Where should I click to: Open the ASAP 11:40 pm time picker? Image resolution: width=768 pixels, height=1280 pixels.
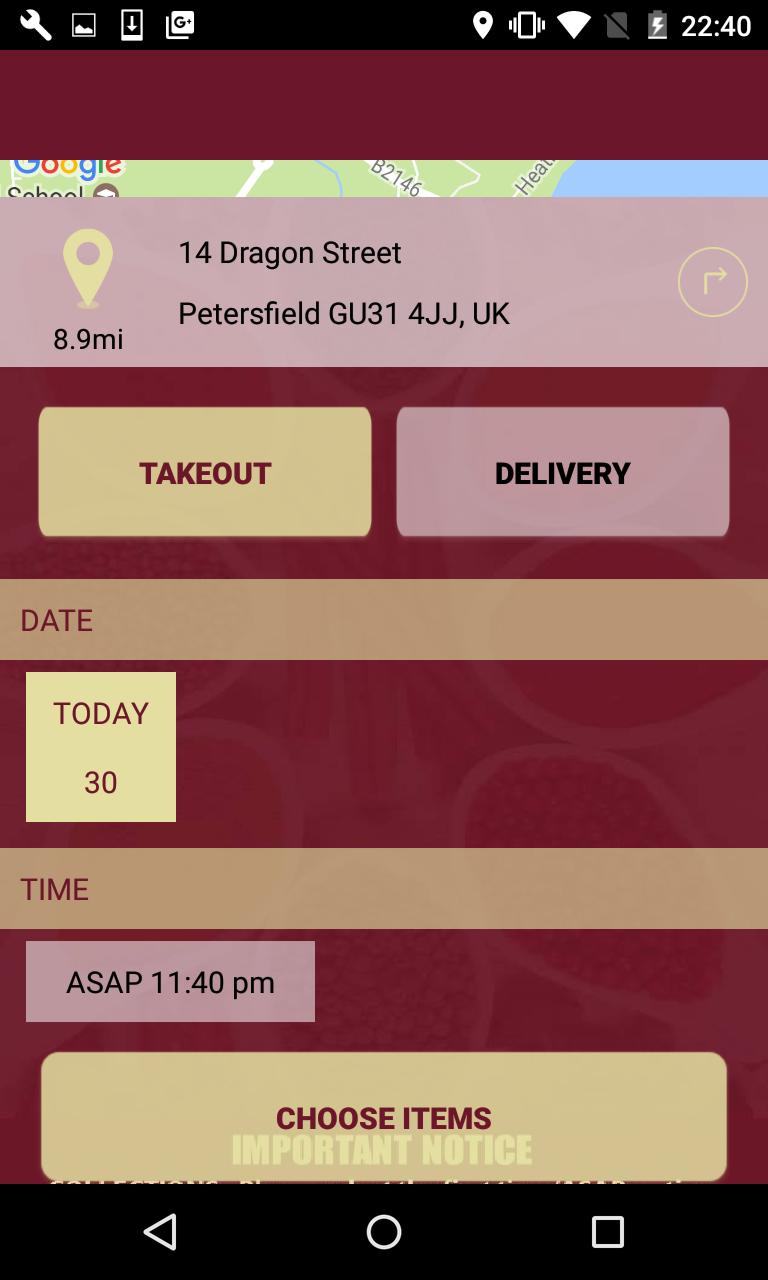coord(170,982)
